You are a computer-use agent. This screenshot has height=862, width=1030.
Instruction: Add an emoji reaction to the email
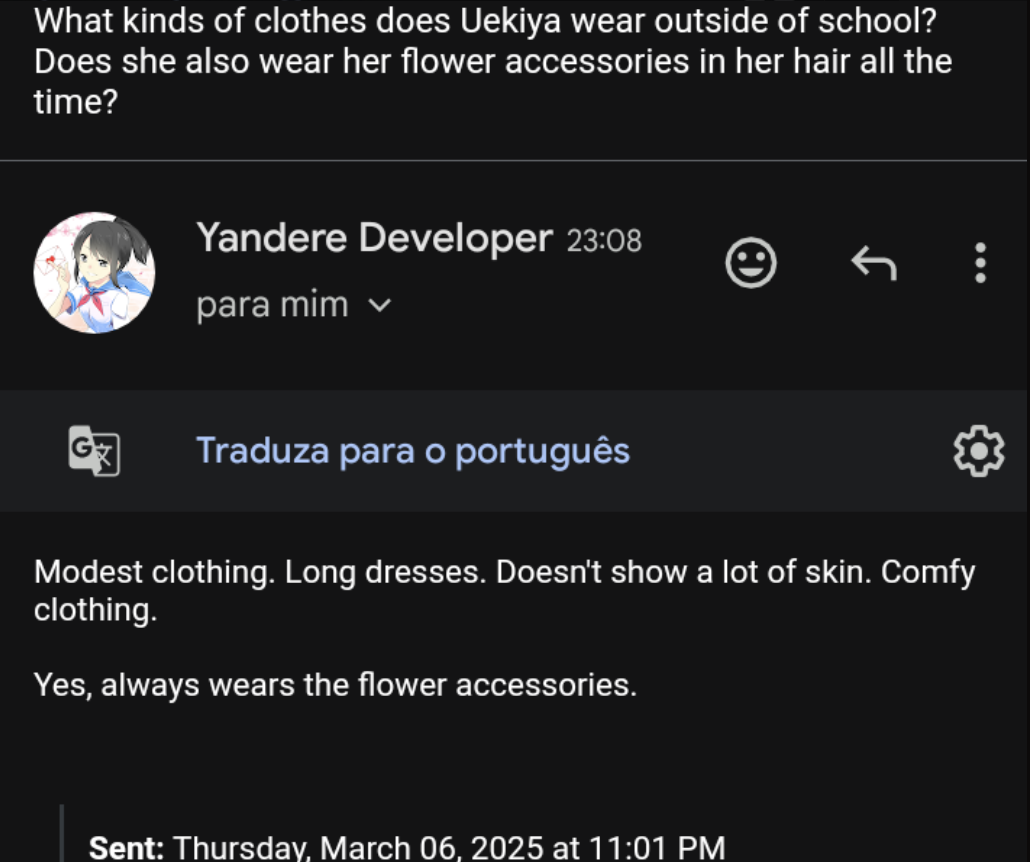750,263
